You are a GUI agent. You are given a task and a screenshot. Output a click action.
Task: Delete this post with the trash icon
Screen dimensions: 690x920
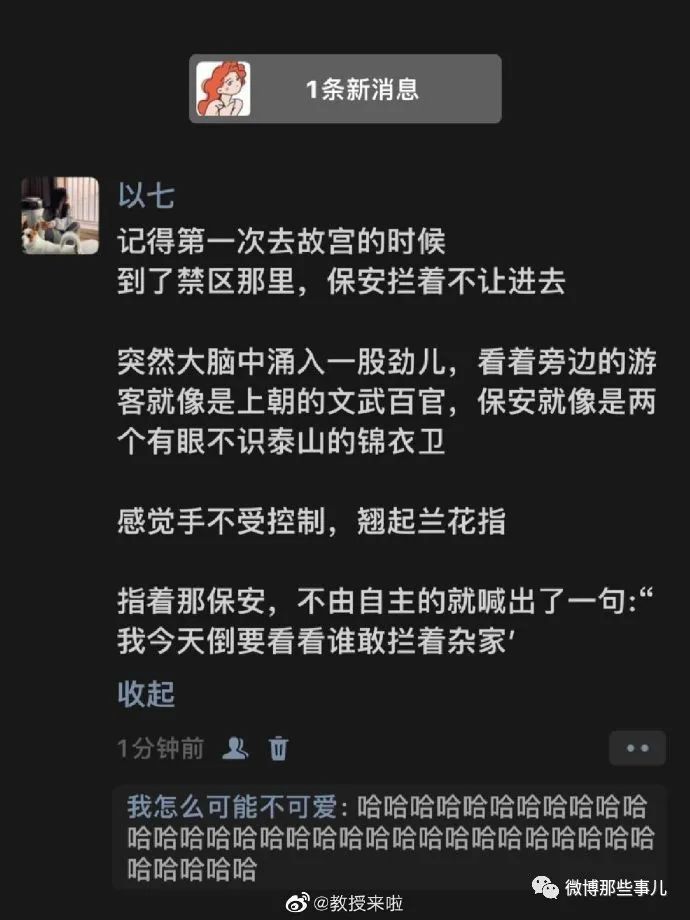coord(279,748)
